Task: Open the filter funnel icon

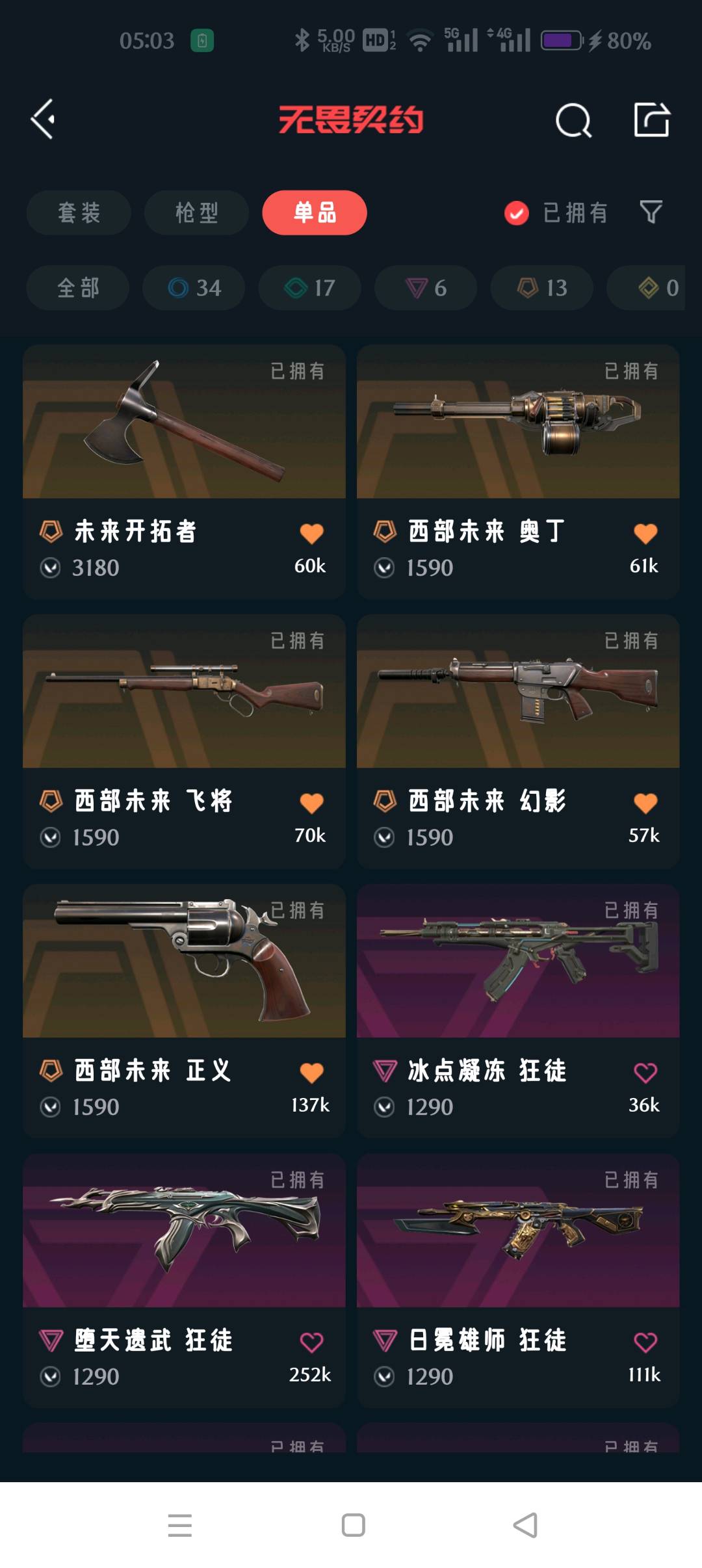Action: 651,212
